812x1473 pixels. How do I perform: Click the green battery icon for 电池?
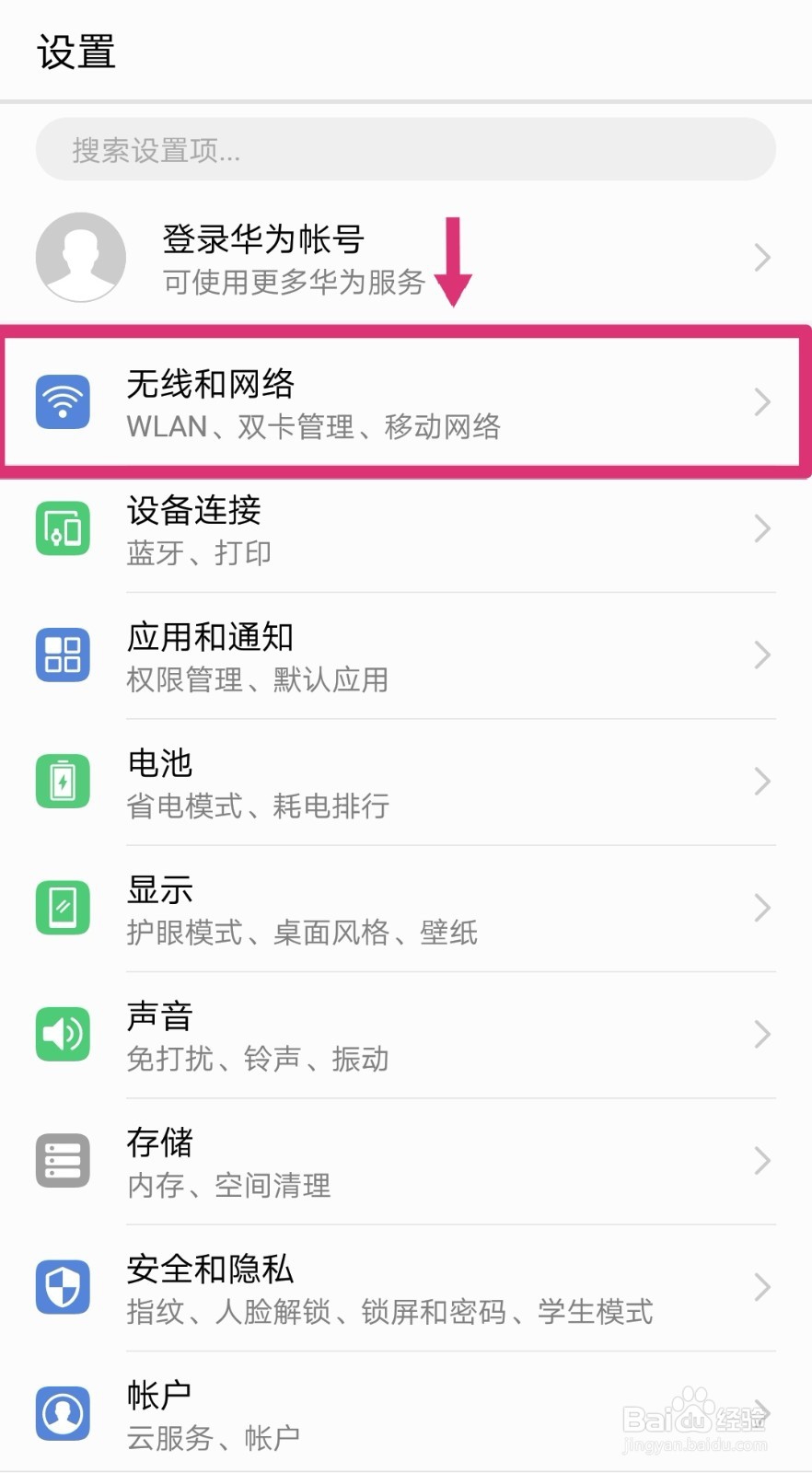(x=62, y=781)
